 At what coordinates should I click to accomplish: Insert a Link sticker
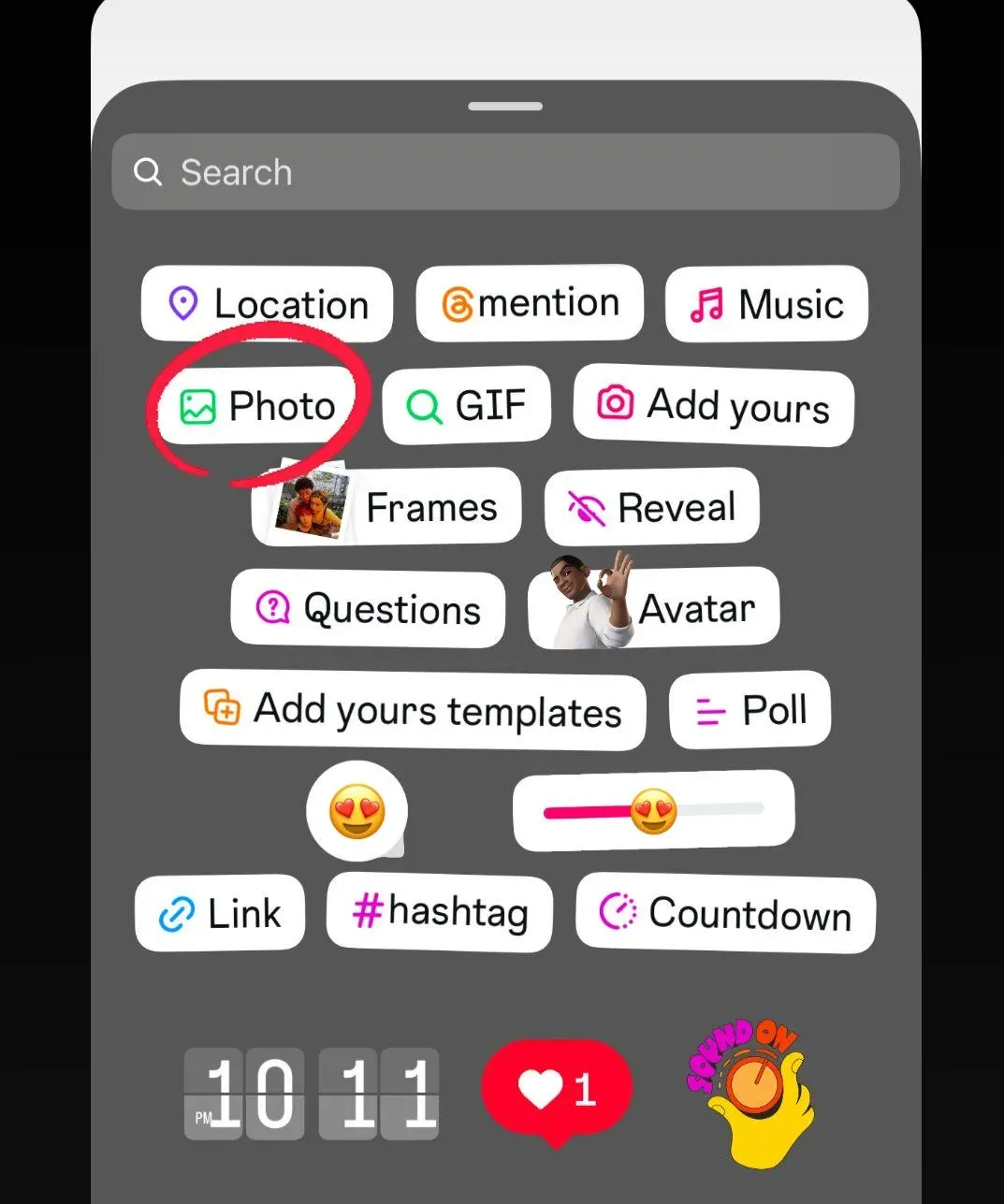tap(220, 913)
